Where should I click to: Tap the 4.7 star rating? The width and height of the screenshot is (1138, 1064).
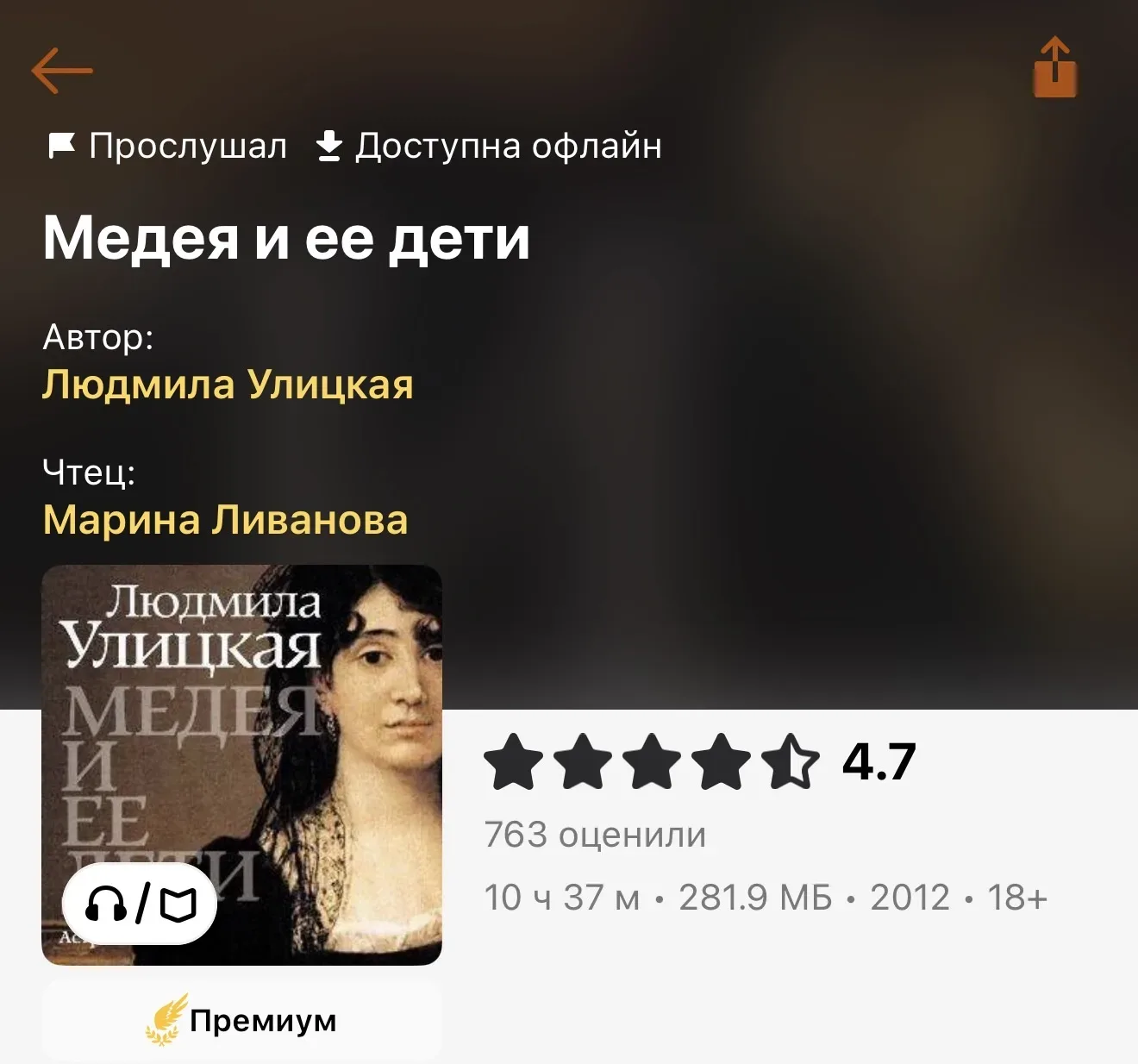pyautogui.click(x=698, y=762)
